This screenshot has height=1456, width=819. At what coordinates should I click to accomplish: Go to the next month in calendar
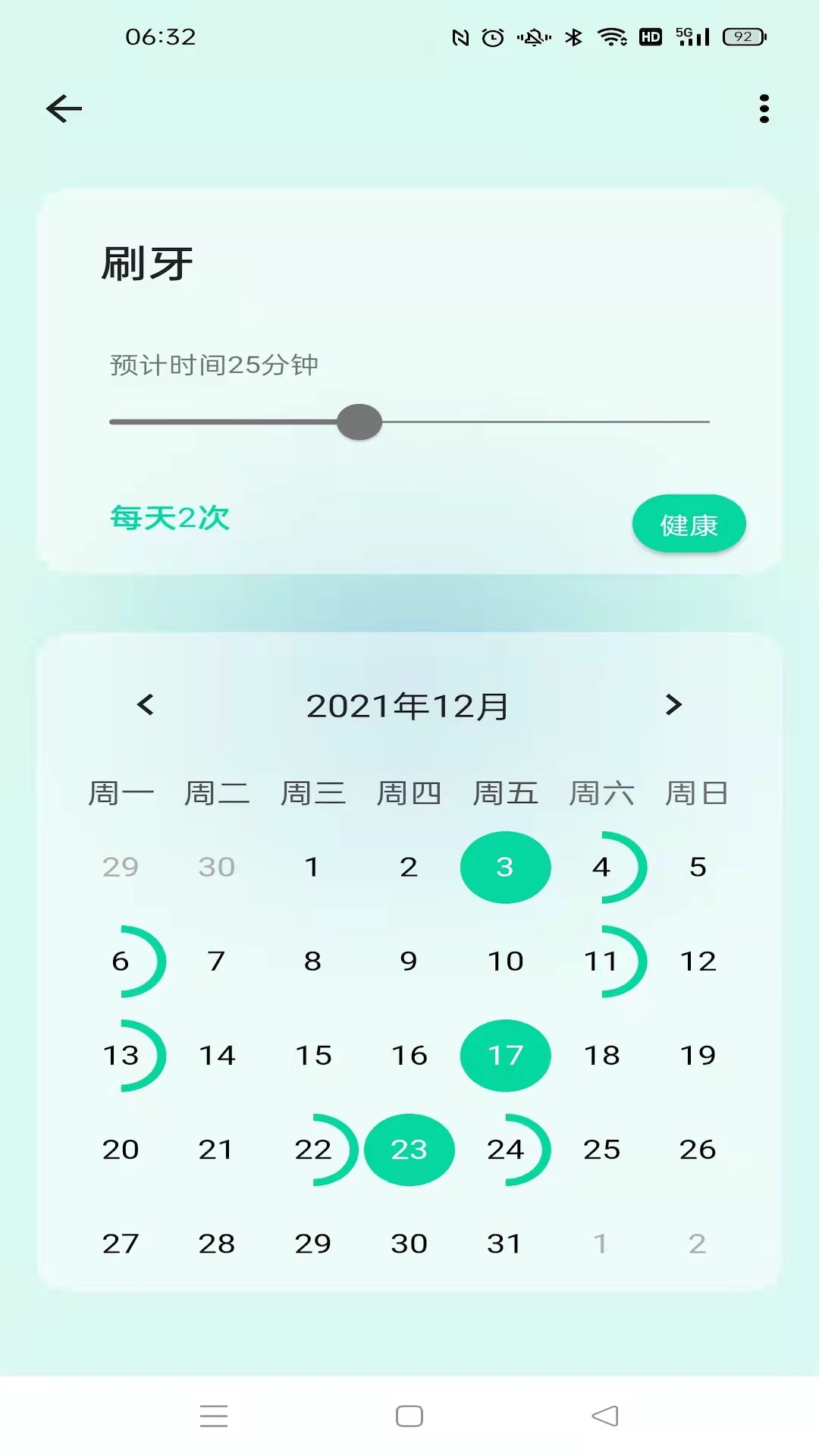673,704
